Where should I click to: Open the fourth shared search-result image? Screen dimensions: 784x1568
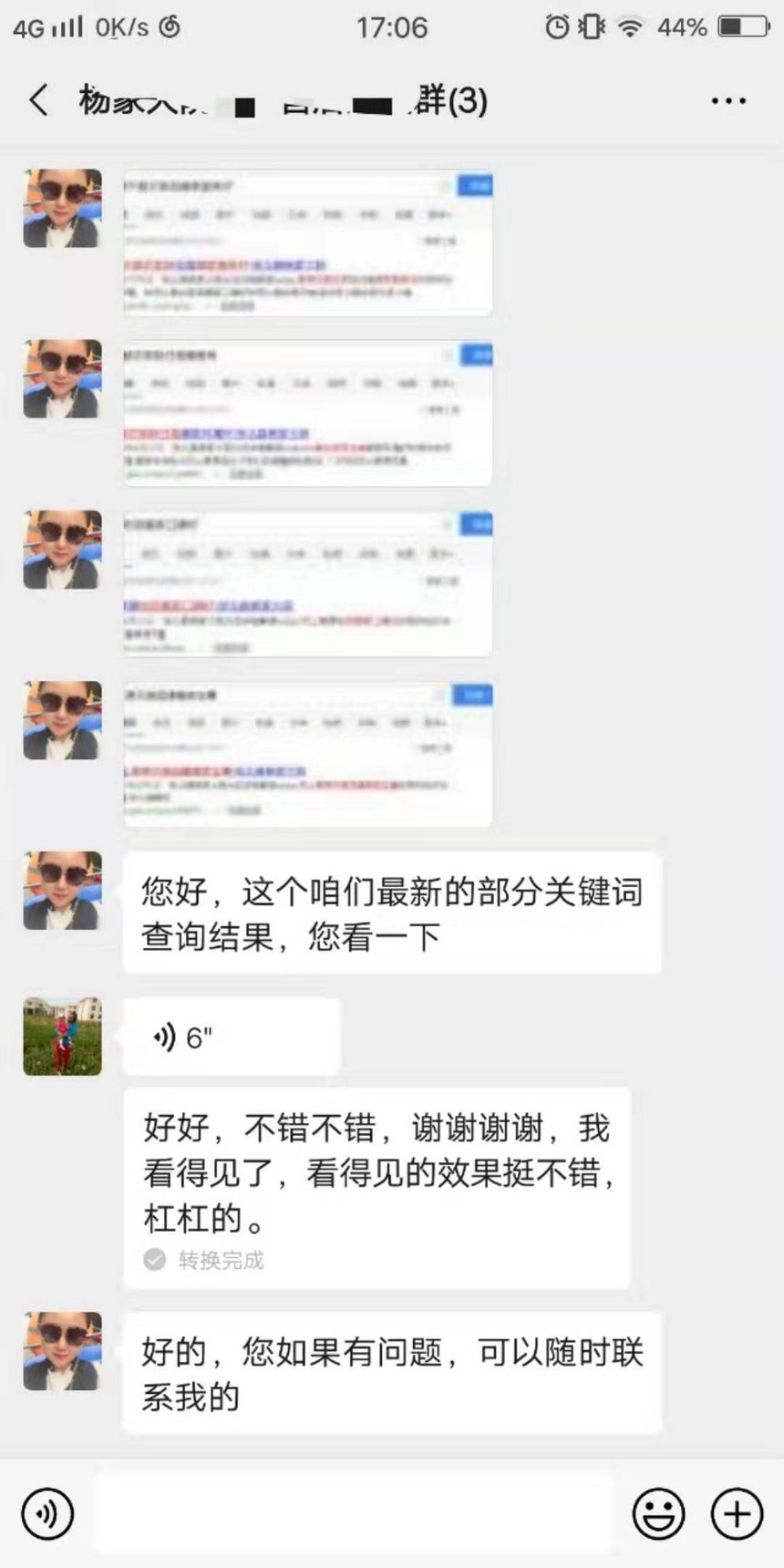click(308, 754)
